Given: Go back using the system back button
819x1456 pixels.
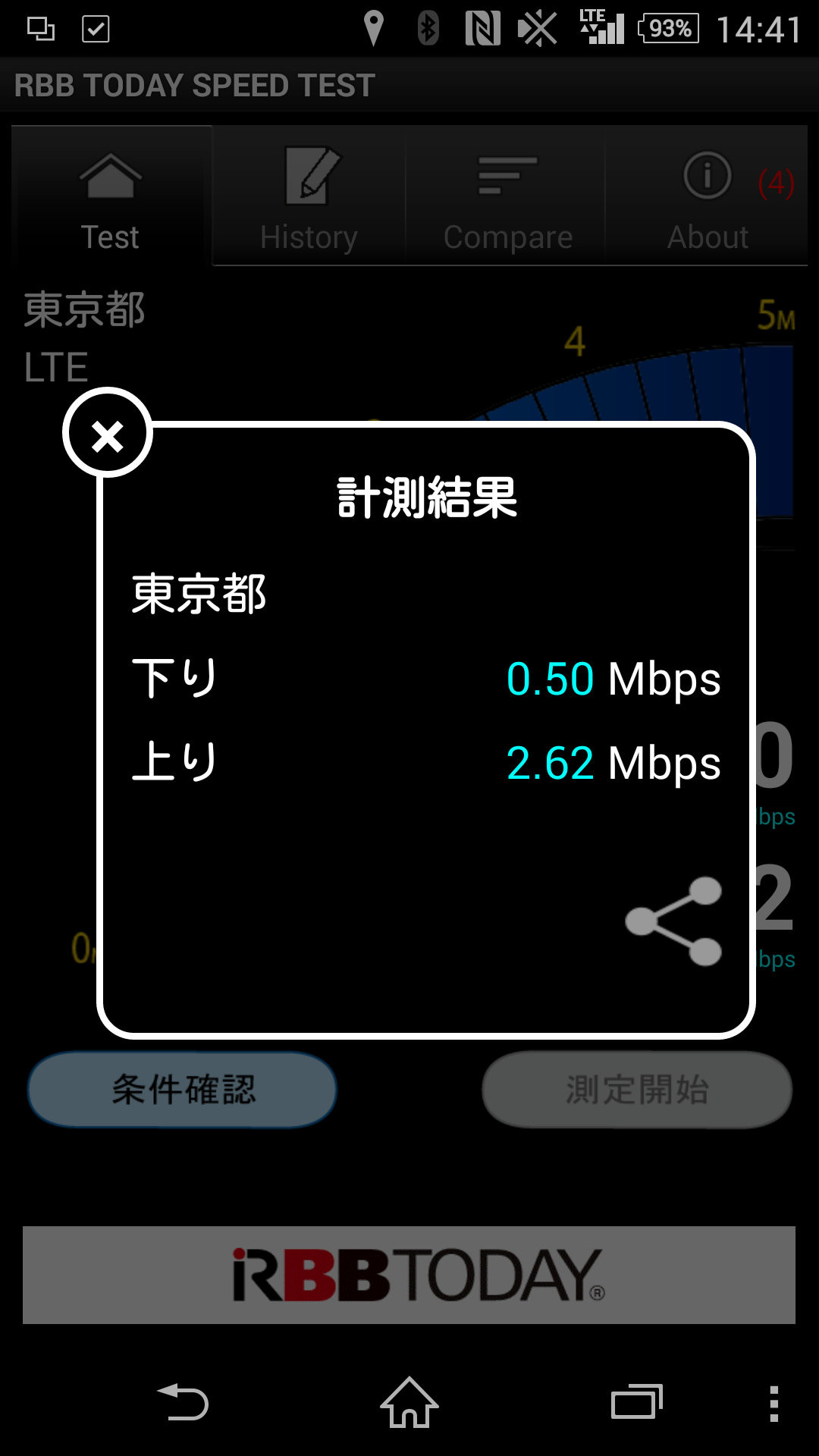Looking at the screenshot, I should (x=183, y=1402).
